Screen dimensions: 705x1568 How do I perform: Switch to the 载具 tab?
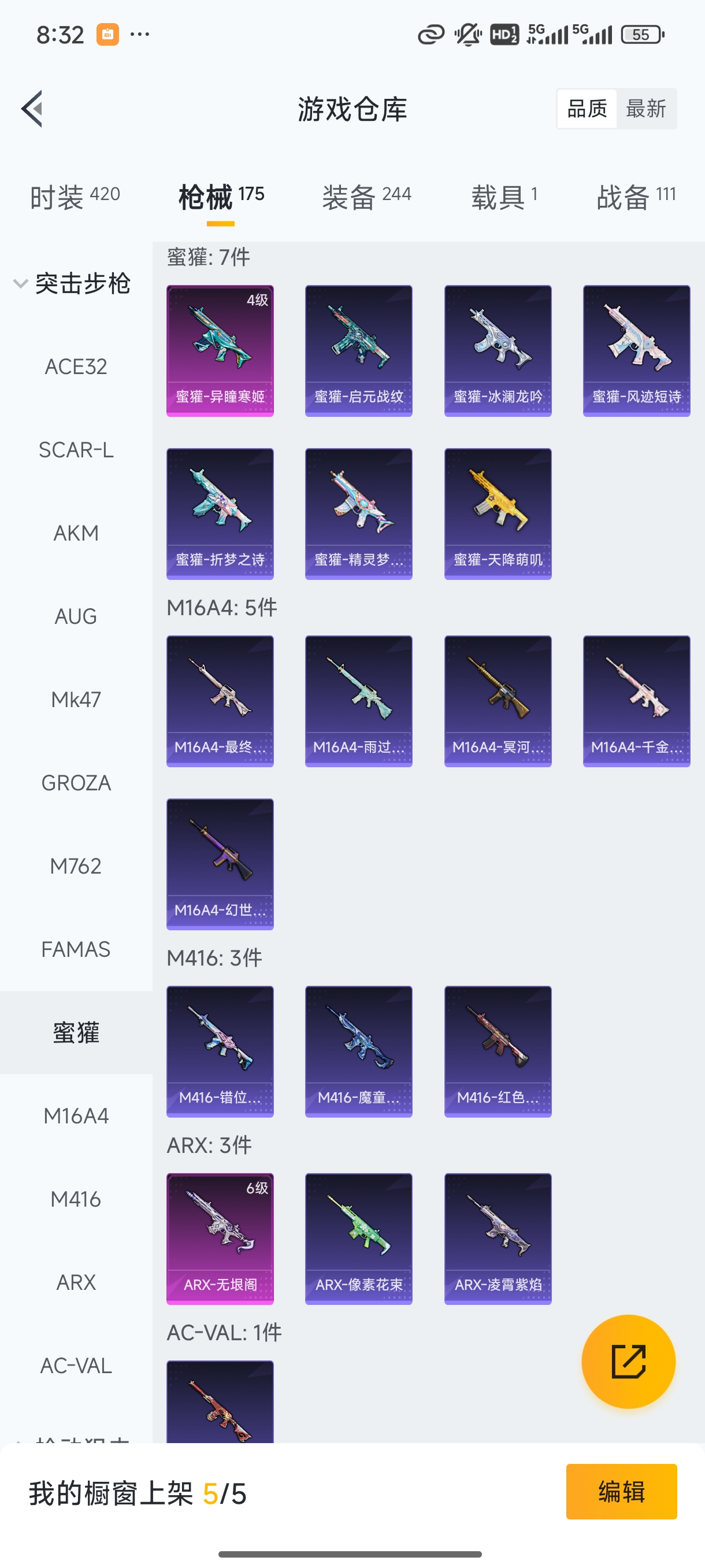tap(504, 197)
